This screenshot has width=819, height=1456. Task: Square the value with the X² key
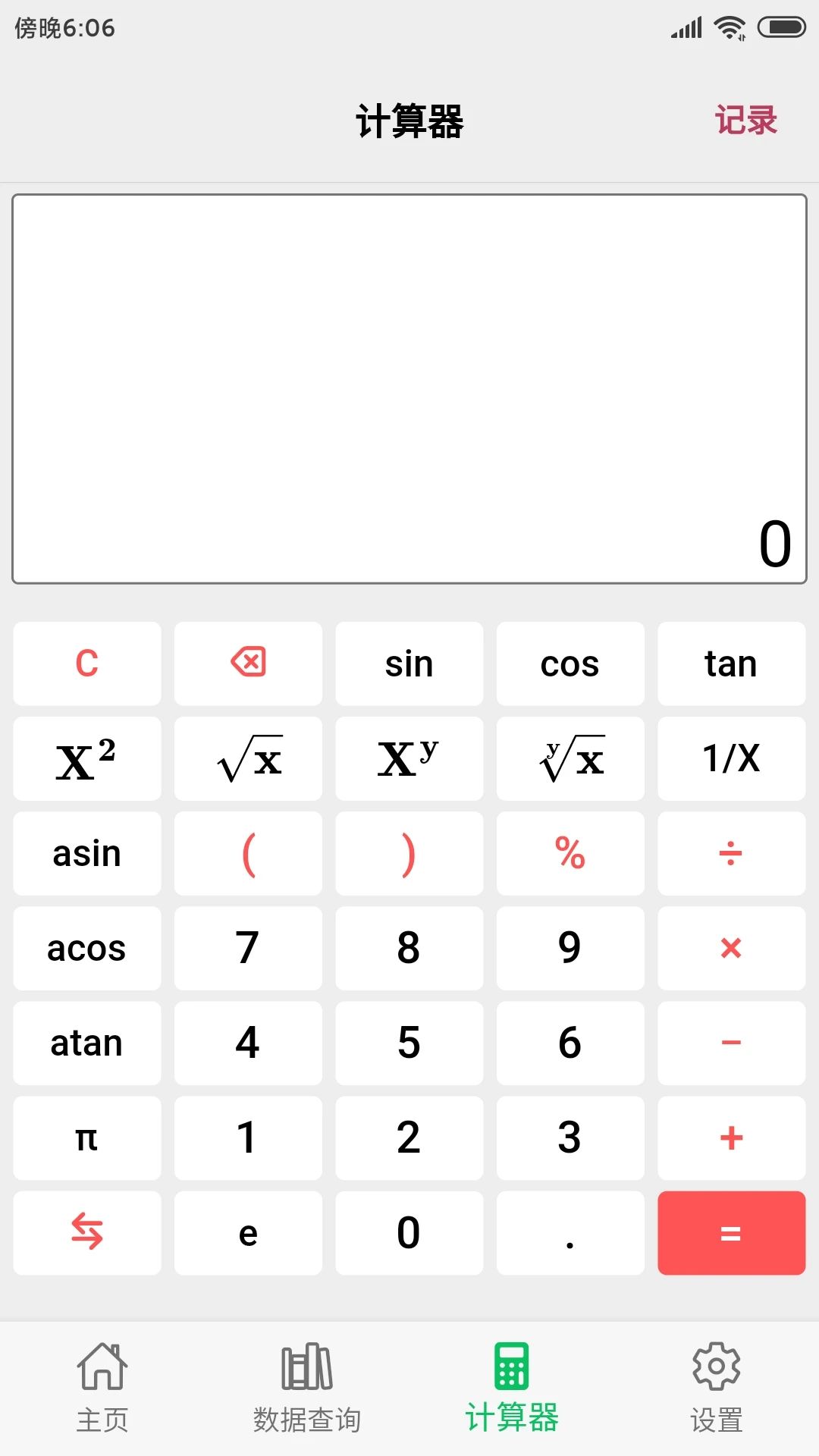[87, 758]
